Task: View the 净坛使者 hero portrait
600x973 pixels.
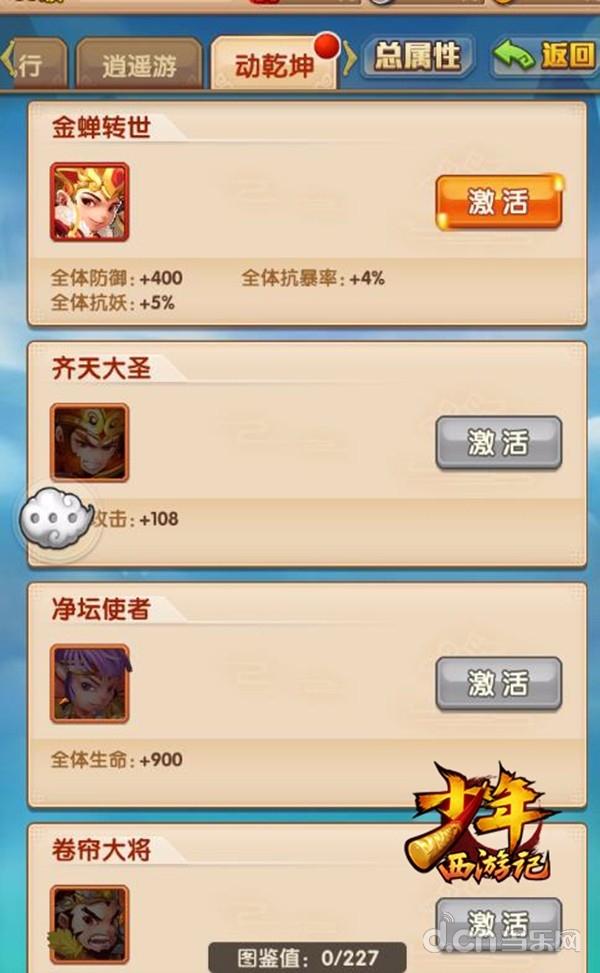Action: pyautogui.click(x=90, y=684)
